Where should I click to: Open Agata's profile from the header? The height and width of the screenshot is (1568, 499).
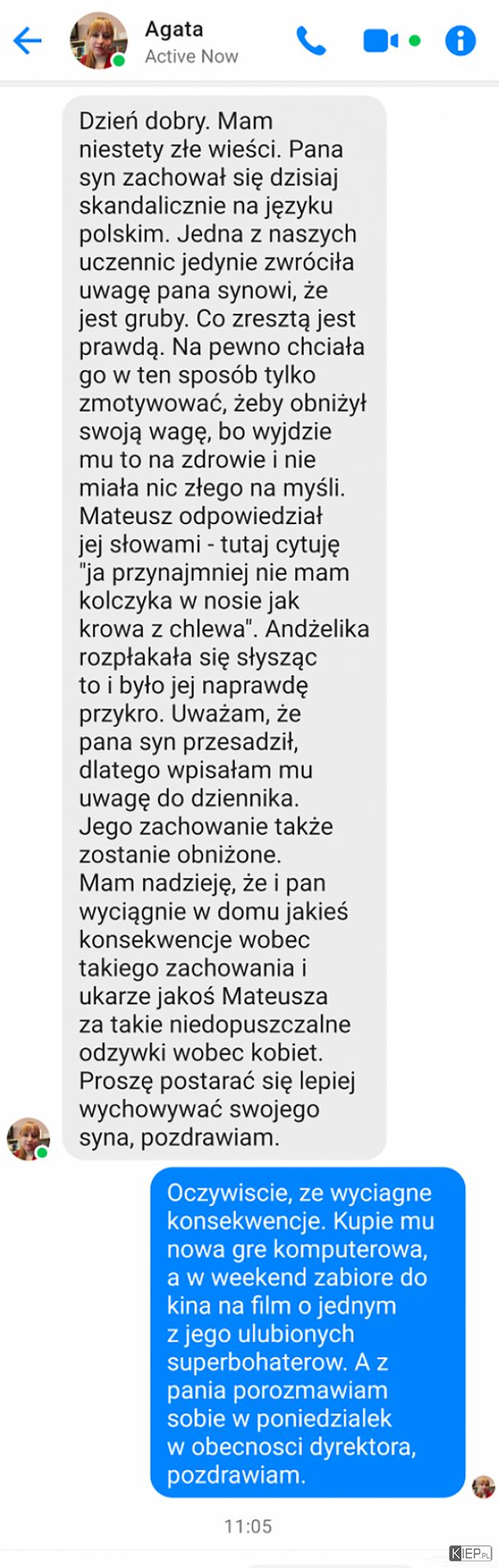pos(98,41)
